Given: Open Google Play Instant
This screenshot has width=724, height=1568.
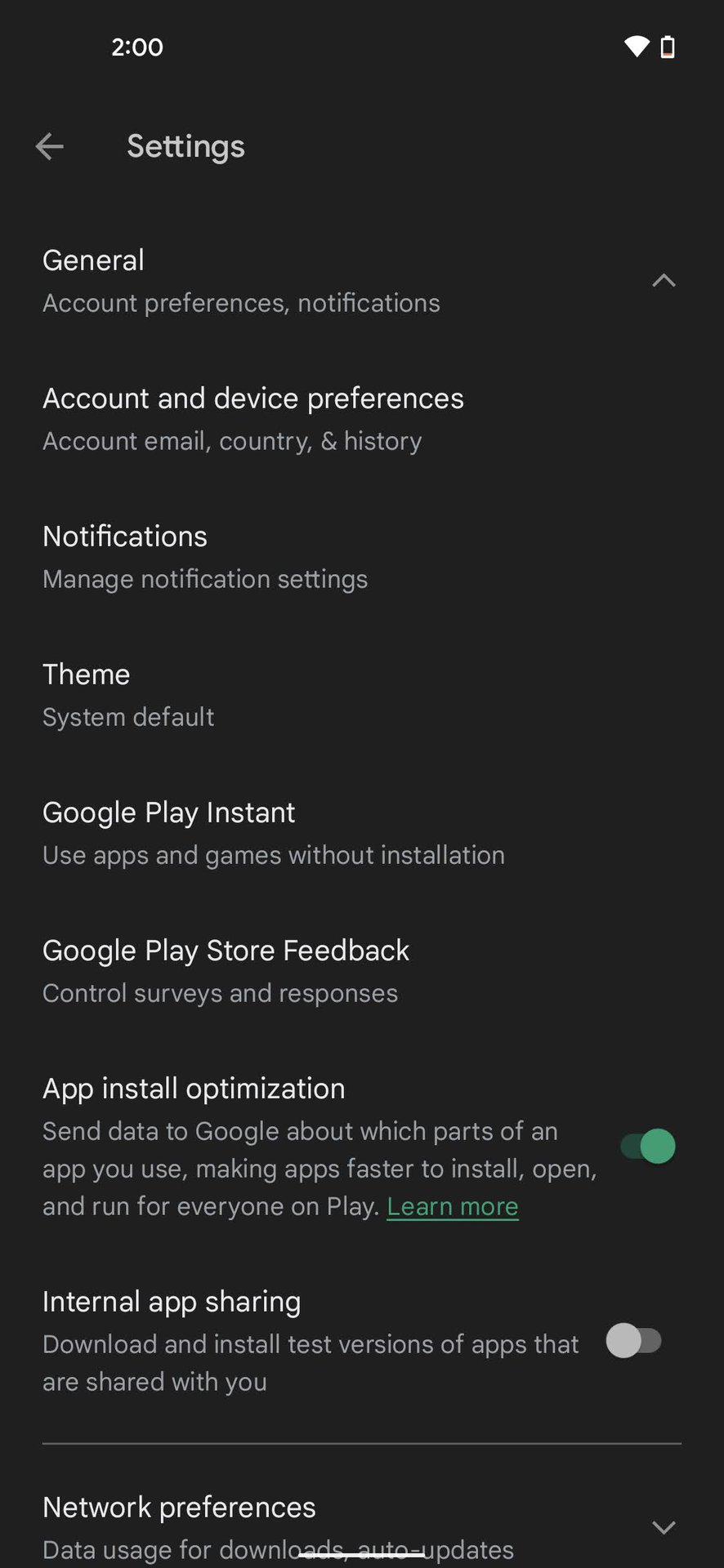Looking at the screenshot, I should click(273, 833).
